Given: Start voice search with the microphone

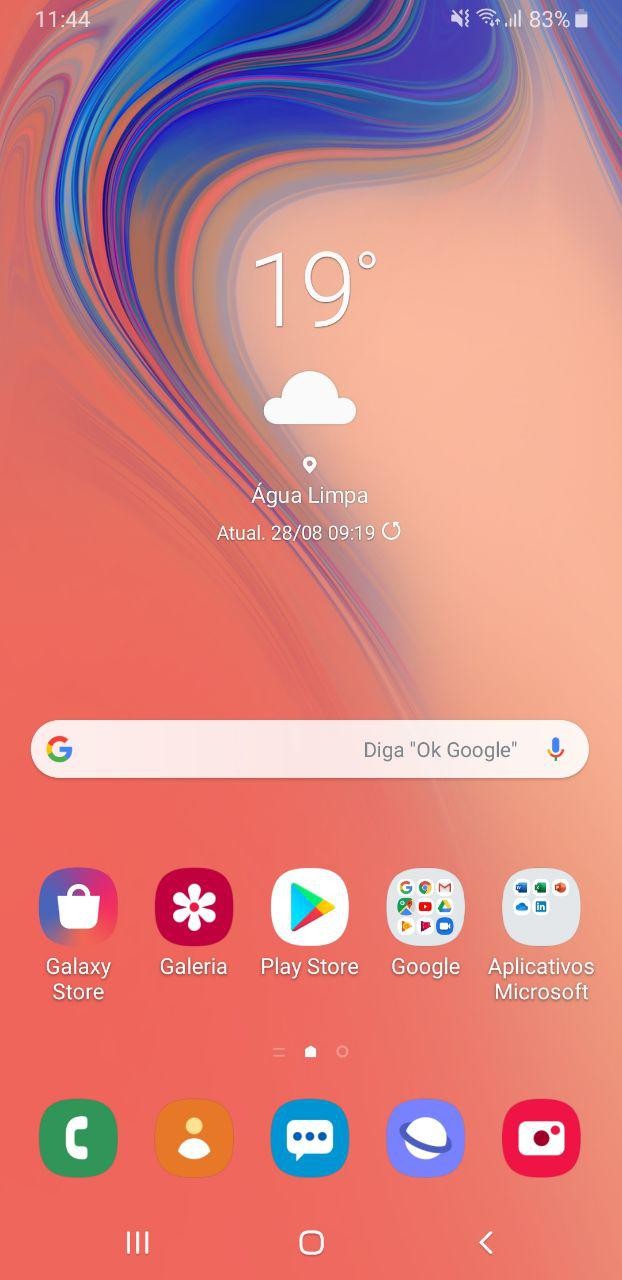Looking at the screenshot, I should pos(556,749).
